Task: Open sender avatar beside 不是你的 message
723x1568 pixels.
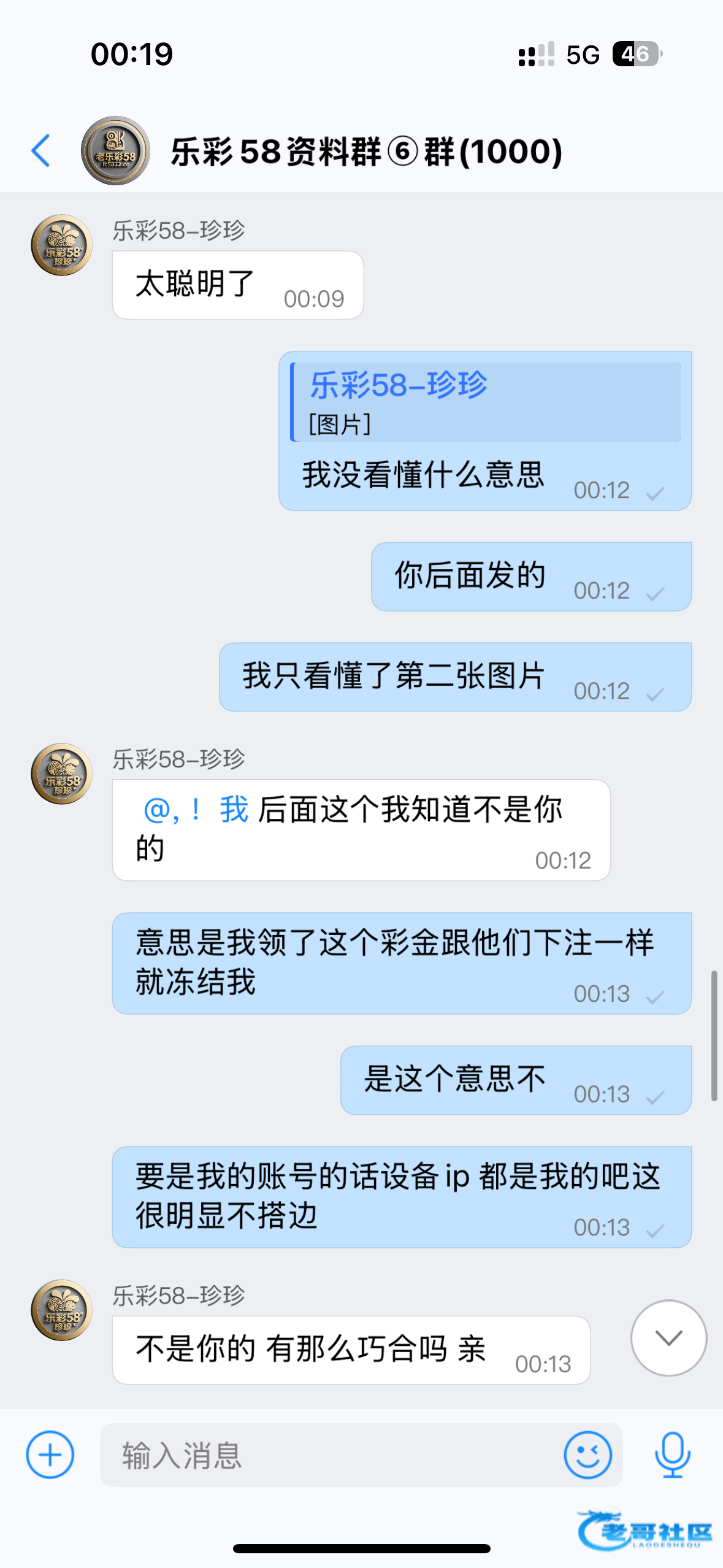Action: coord(61,1310)
